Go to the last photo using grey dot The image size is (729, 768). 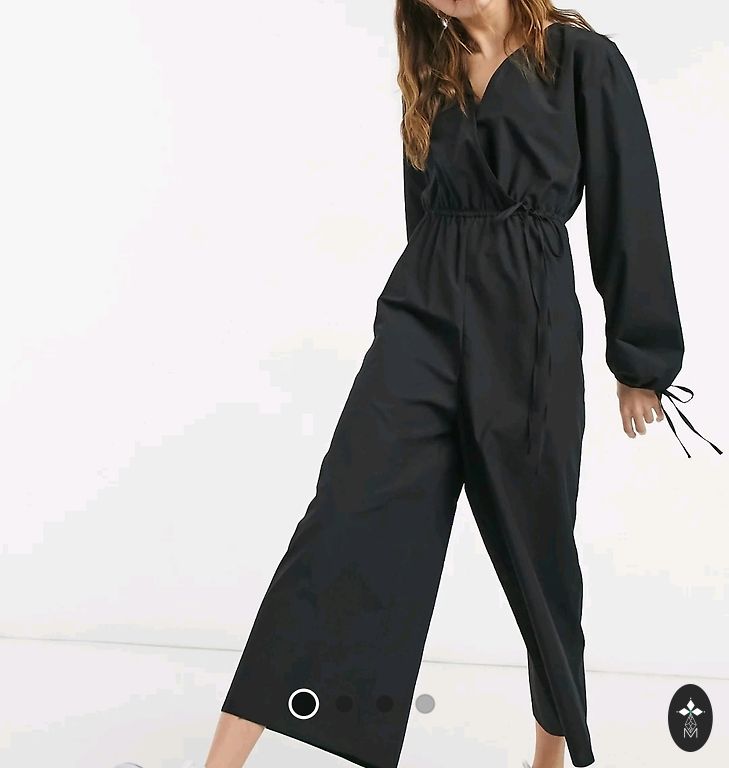tap(425, 704)
